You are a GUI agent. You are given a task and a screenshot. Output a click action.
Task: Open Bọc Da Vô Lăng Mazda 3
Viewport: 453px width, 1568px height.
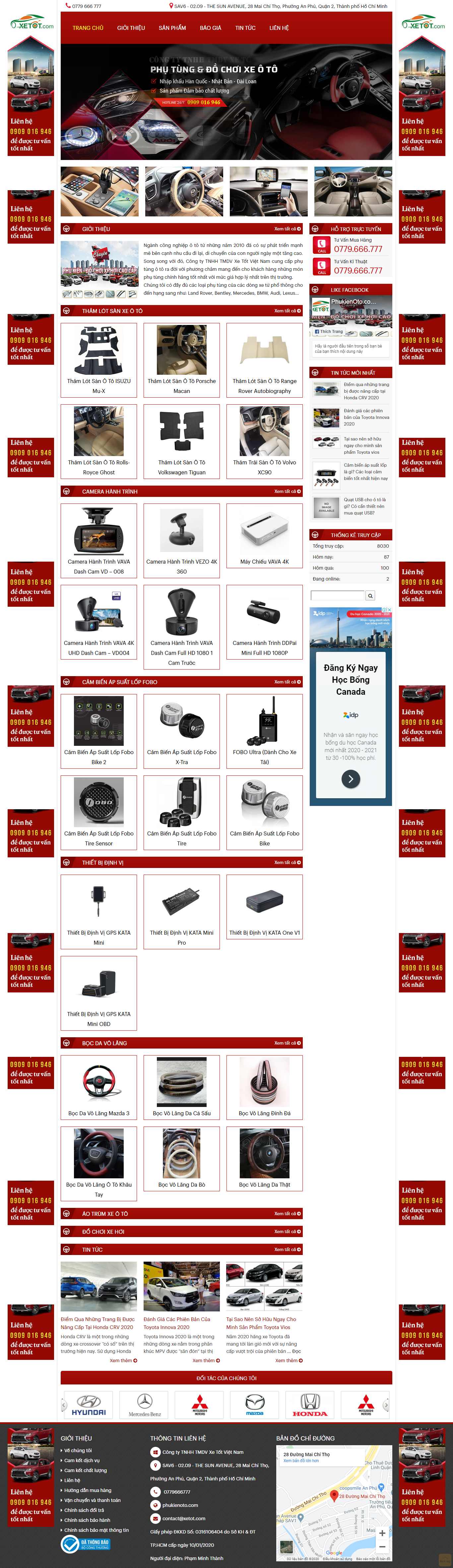click(98, 1113)
